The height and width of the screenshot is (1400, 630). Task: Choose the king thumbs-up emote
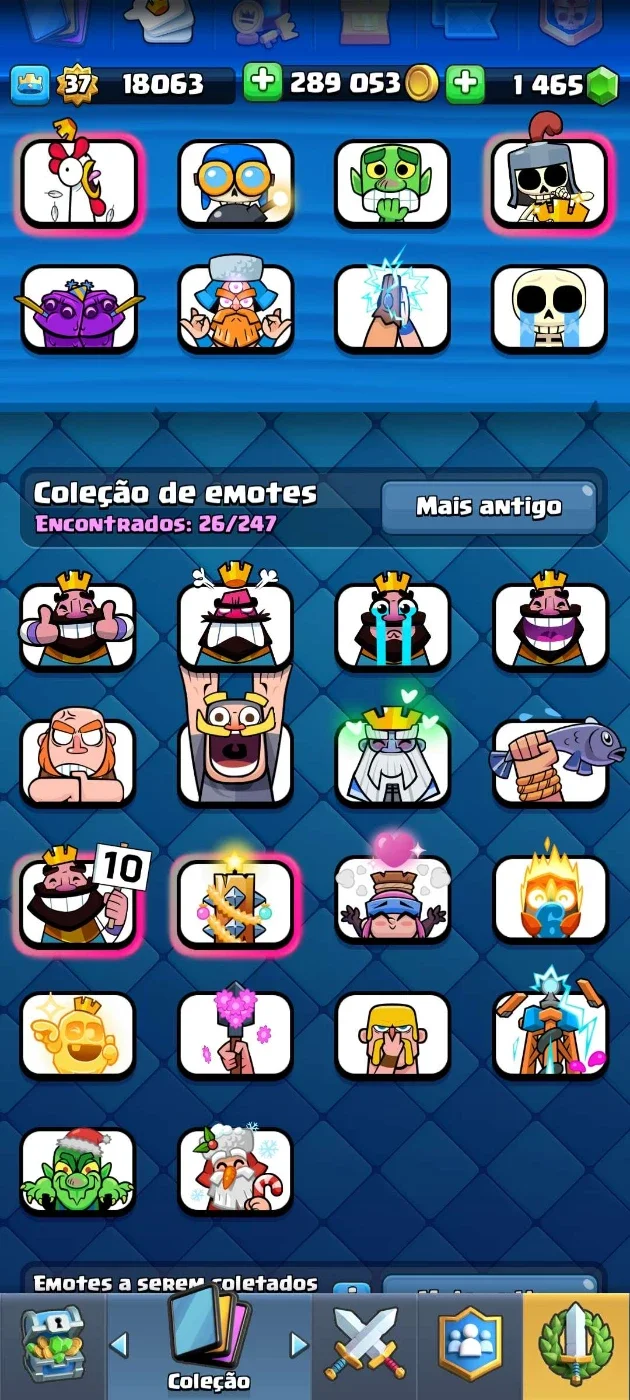point(78,624)
